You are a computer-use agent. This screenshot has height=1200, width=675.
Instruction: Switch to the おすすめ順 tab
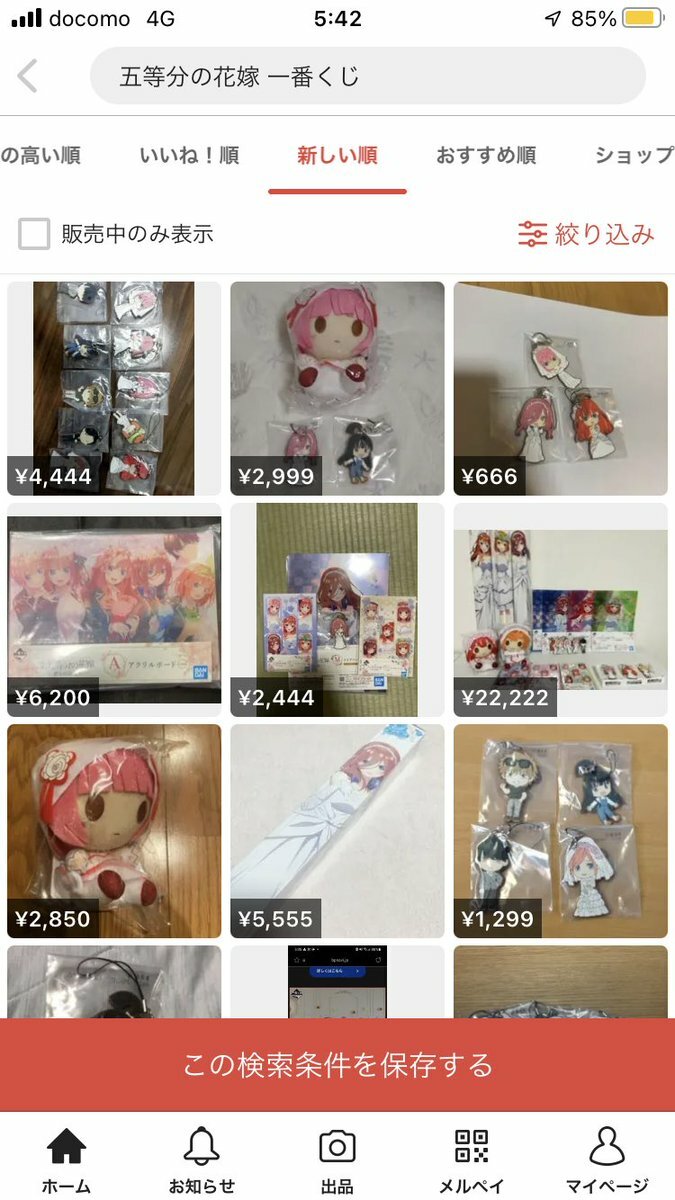pos(486,155)
